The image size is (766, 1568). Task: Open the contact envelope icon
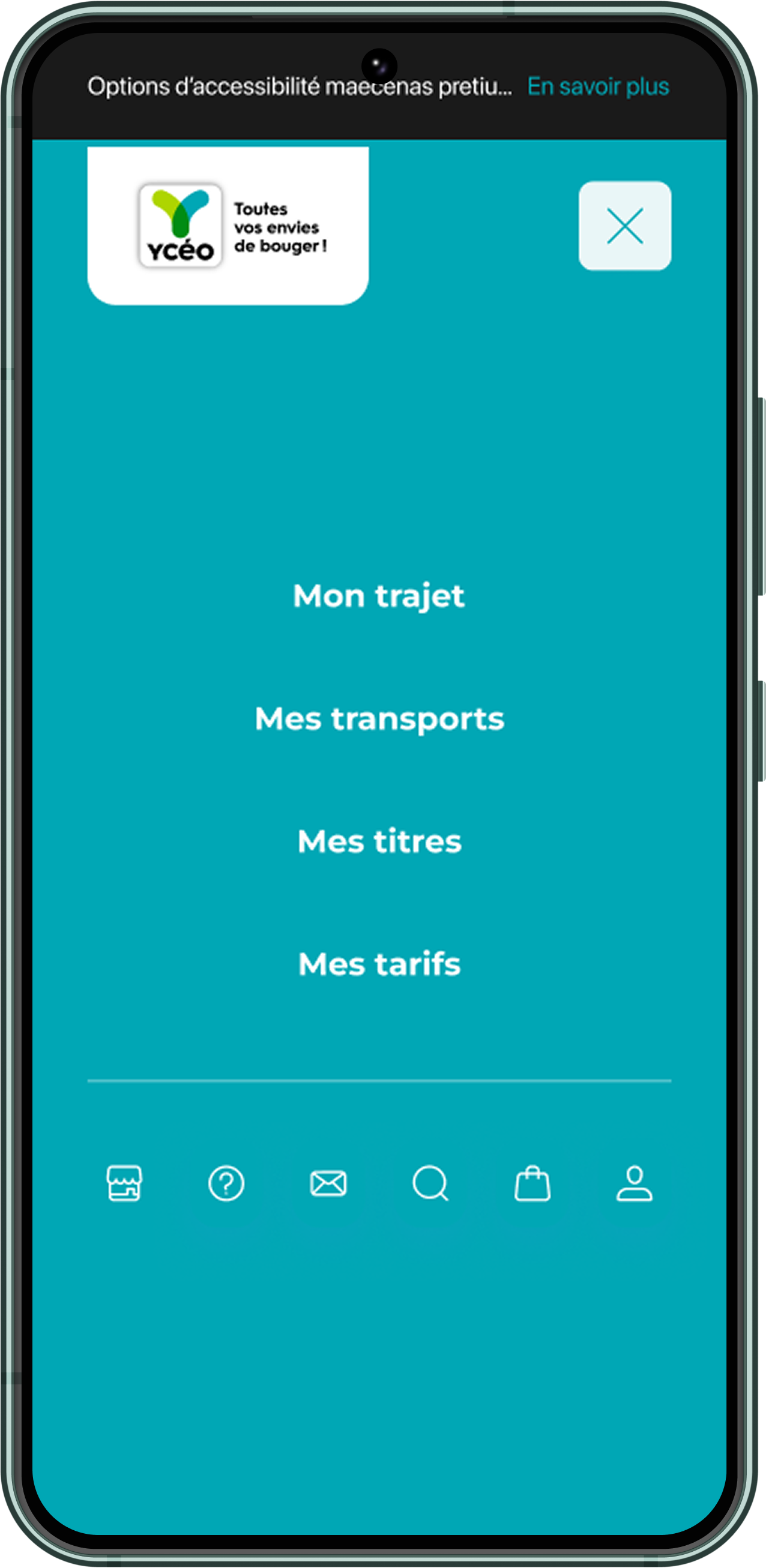(328, 1183)
